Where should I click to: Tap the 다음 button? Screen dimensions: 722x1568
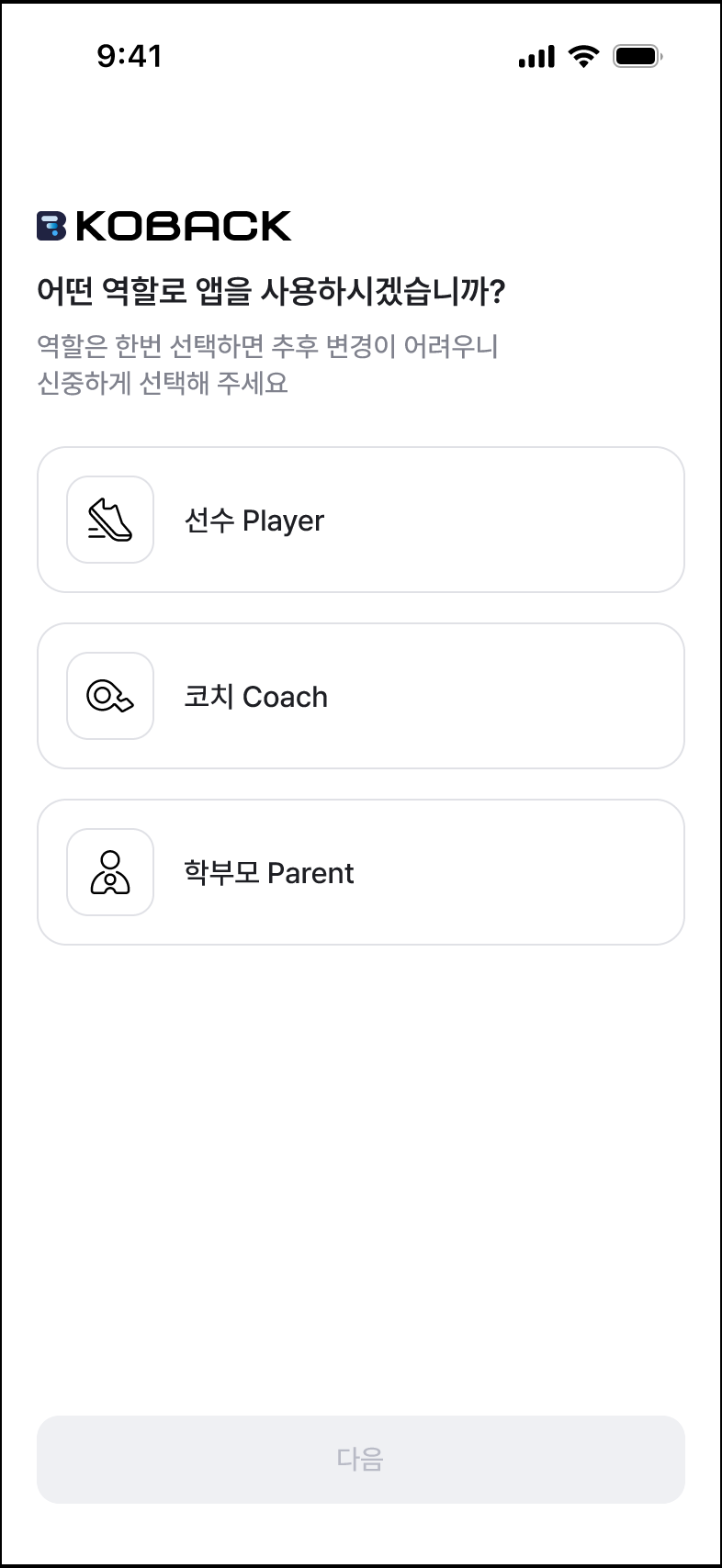[x=361, y=1459]
